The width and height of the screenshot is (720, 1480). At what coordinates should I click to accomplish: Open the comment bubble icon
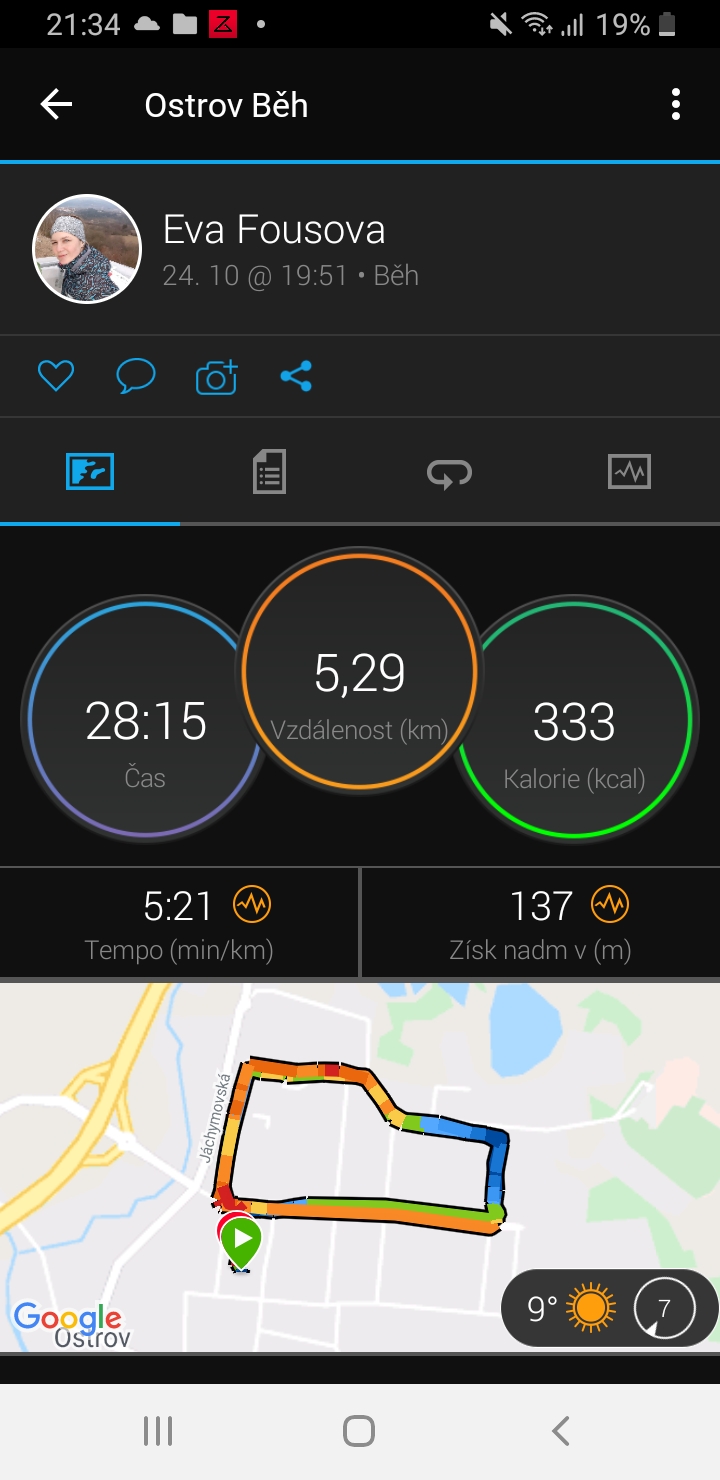[x=136, y=376]
